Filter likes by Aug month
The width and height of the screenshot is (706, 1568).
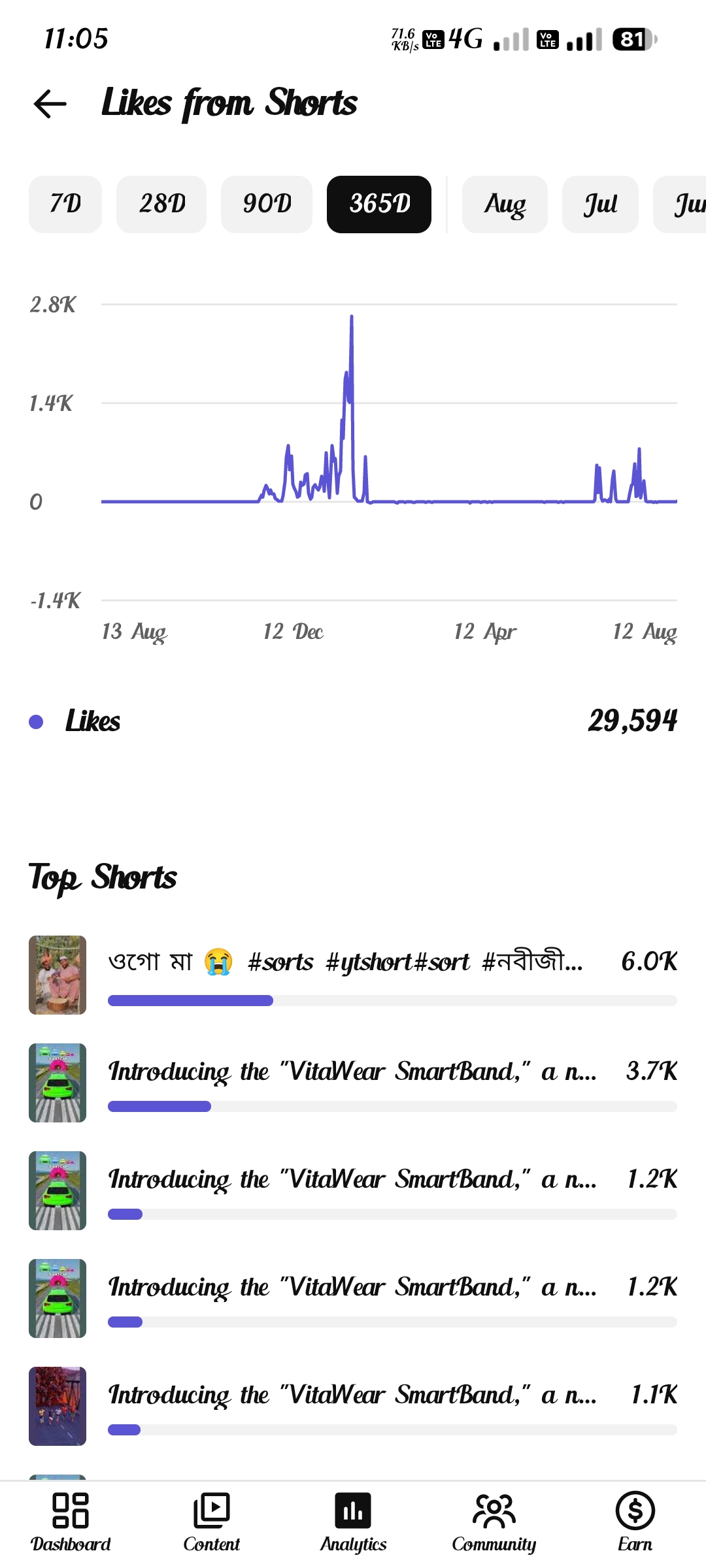click(x=505, y=204)
